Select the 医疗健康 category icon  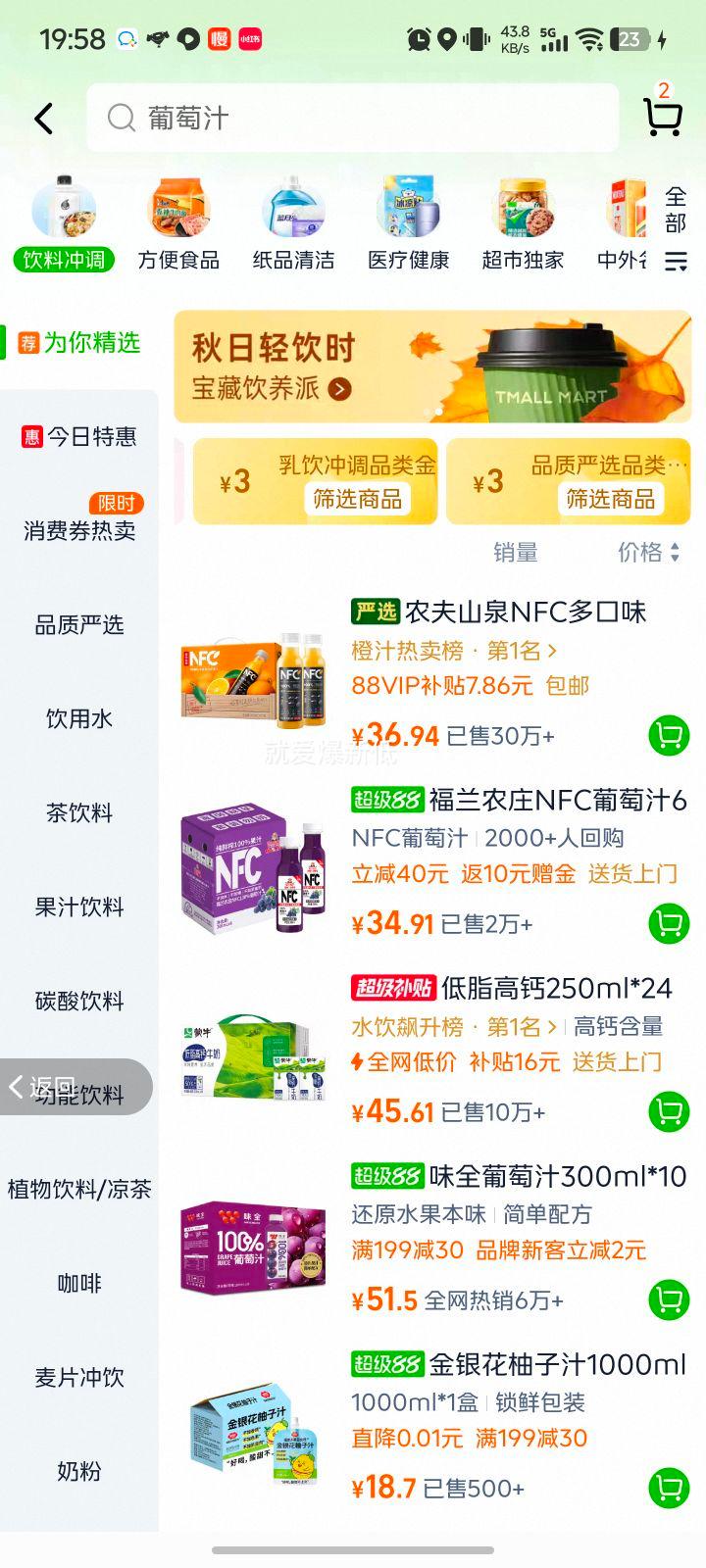(x=409, y=210)
